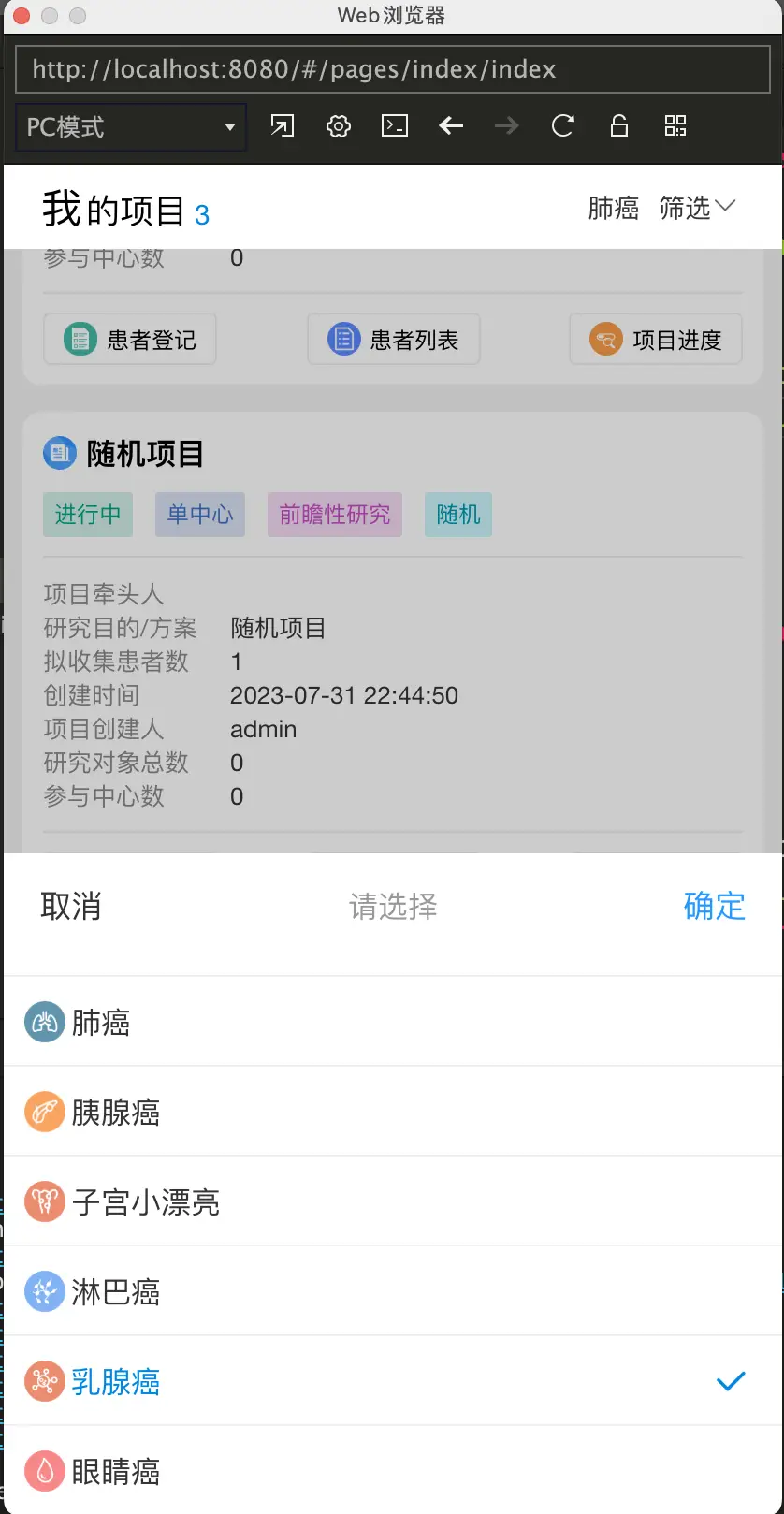Open the terminal console icon

coord(395,125)
